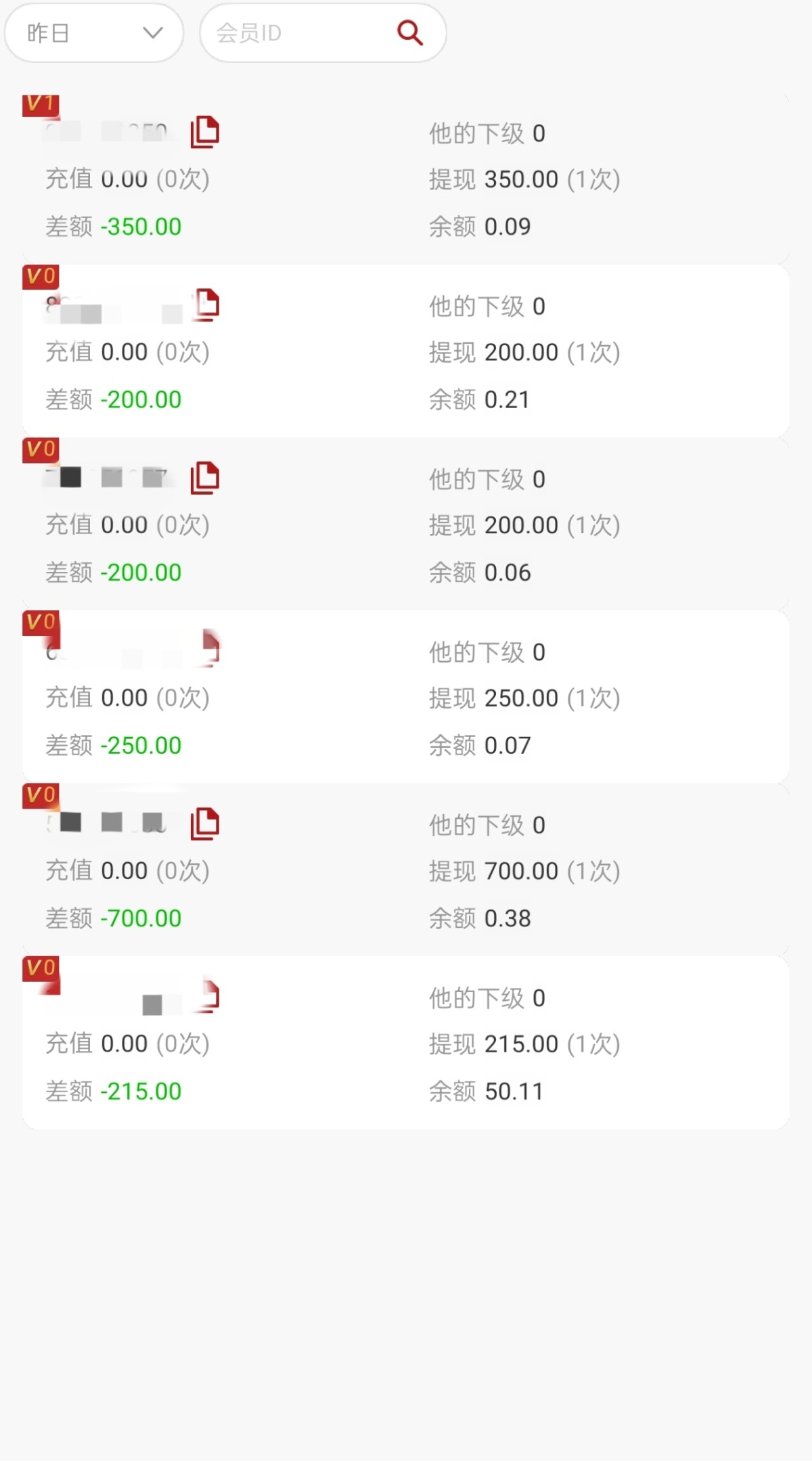The height and width of the screenshot is (1461, 812).
Task: Copy ID of member with 提现 215.00
Action: pyautogui.click(x=210, y=997)
